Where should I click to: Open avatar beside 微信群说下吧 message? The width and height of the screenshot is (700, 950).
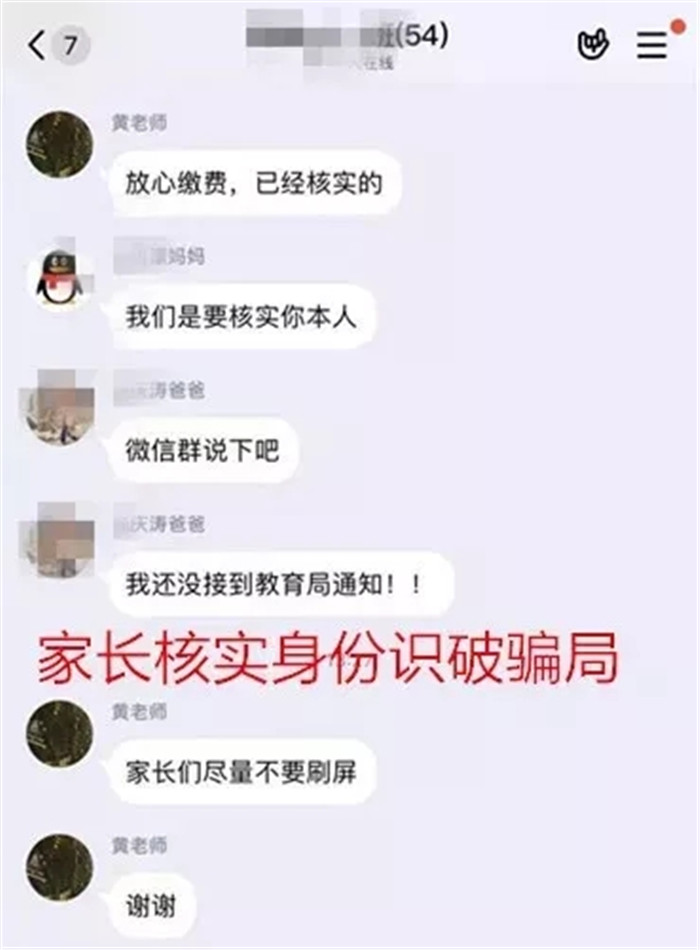point(59,407)
